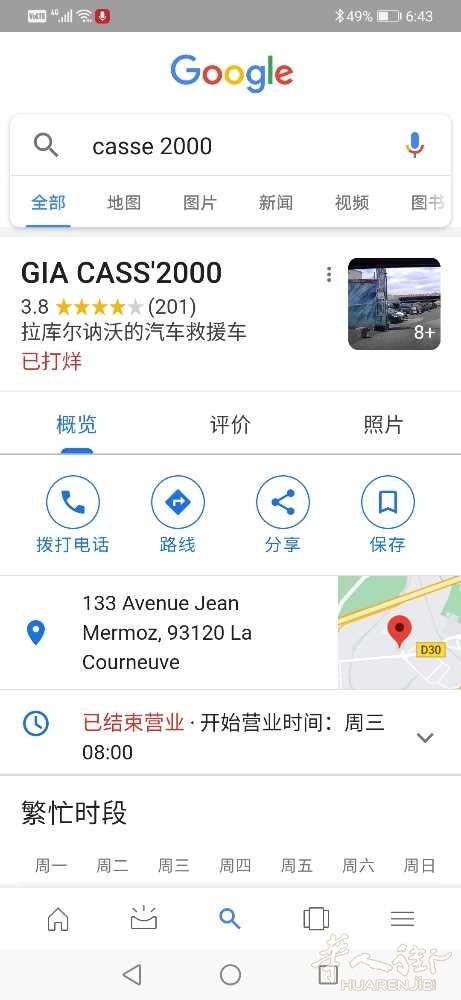View the GIA CASS'2000 photo thumbnail
The width and height of the screenshot is (461, 1000).
click(394, 304)
